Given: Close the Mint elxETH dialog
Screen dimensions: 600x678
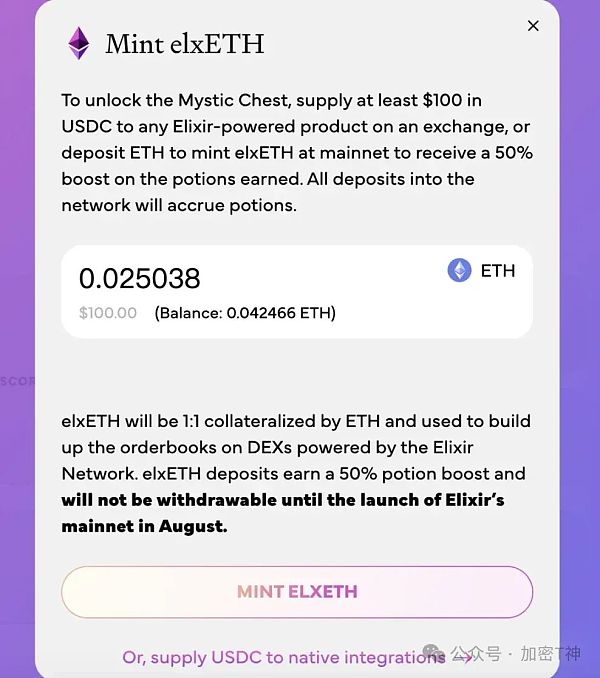Looking at the screenshot, I should coord(533,26).
